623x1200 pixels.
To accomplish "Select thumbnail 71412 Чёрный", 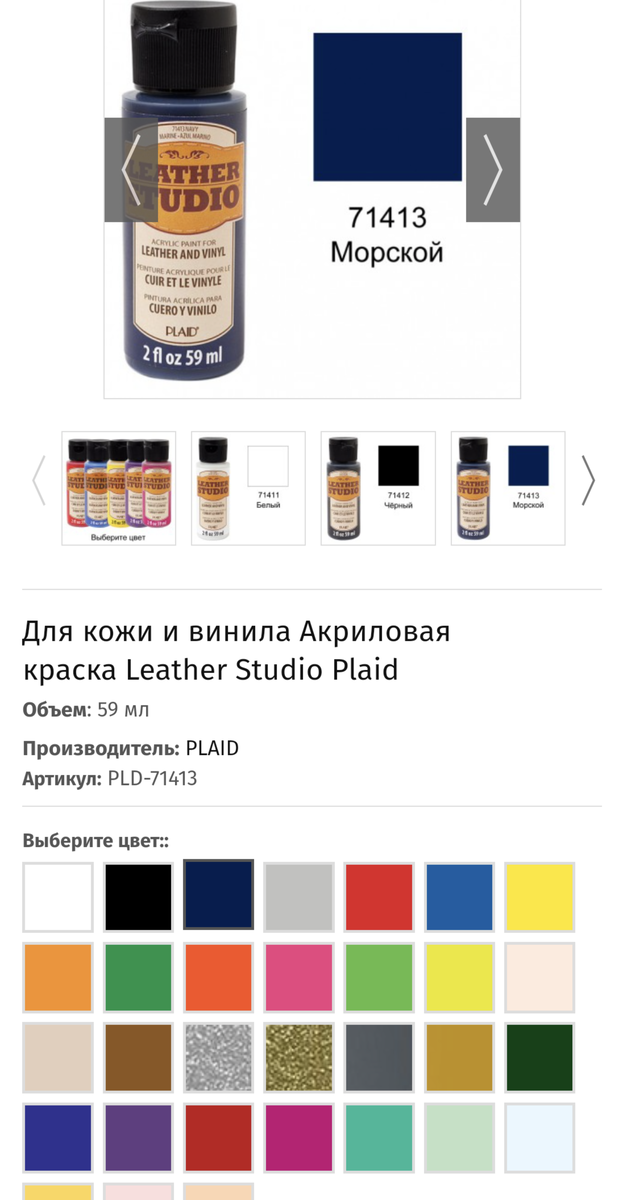I will point(378,488).
